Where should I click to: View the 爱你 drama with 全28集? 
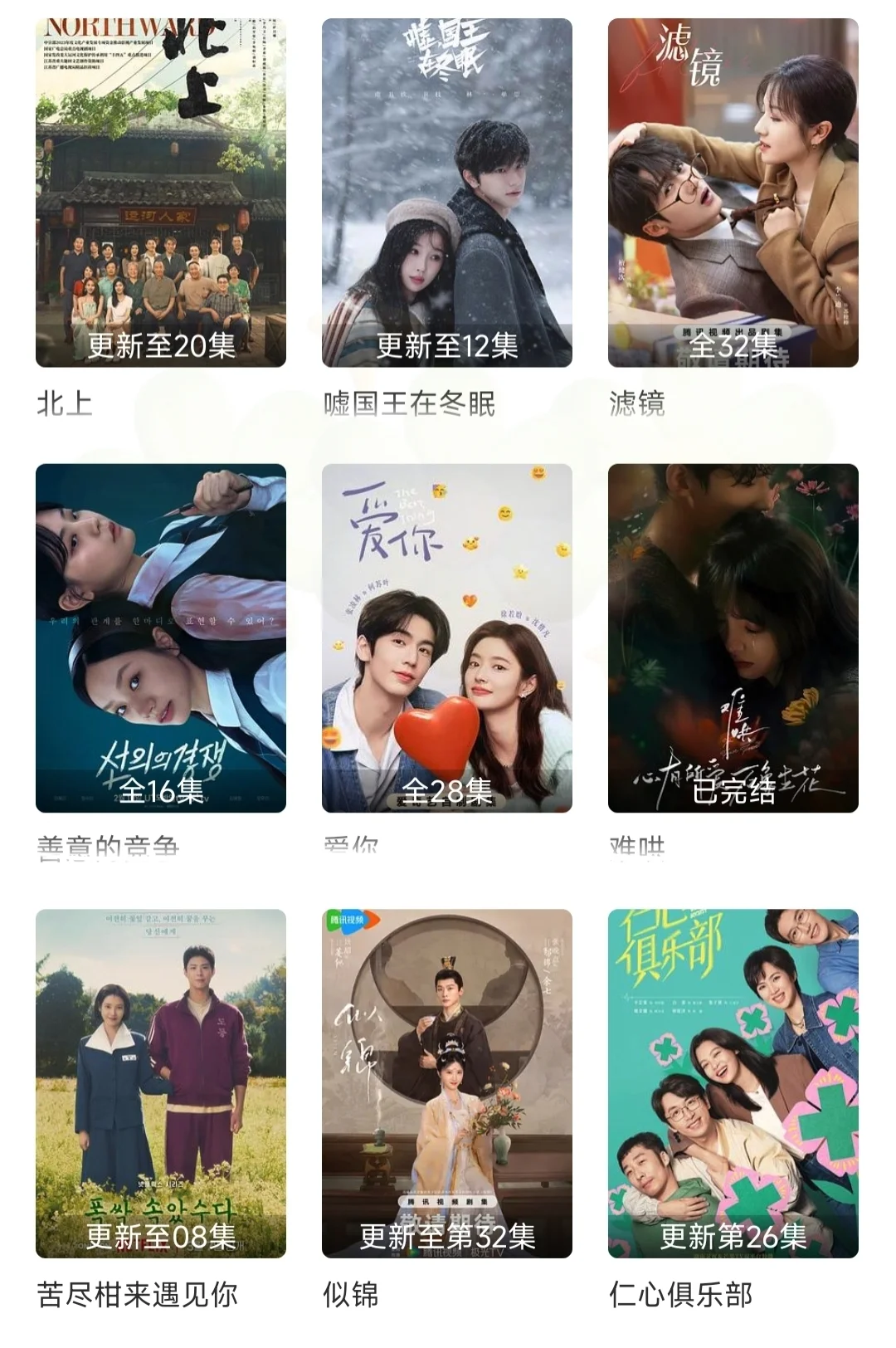tap(446, 637)
